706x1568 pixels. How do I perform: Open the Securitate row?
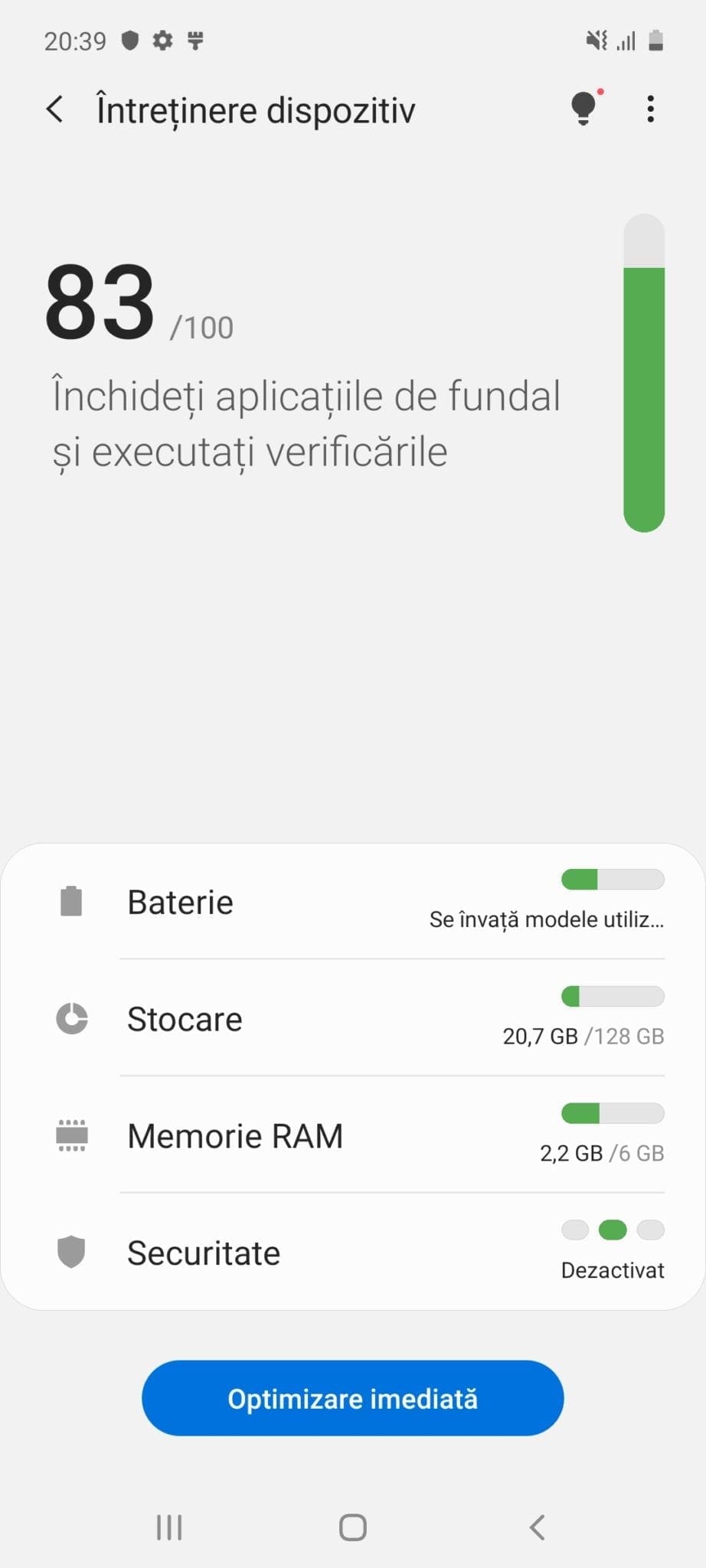tap(352, 1253)
